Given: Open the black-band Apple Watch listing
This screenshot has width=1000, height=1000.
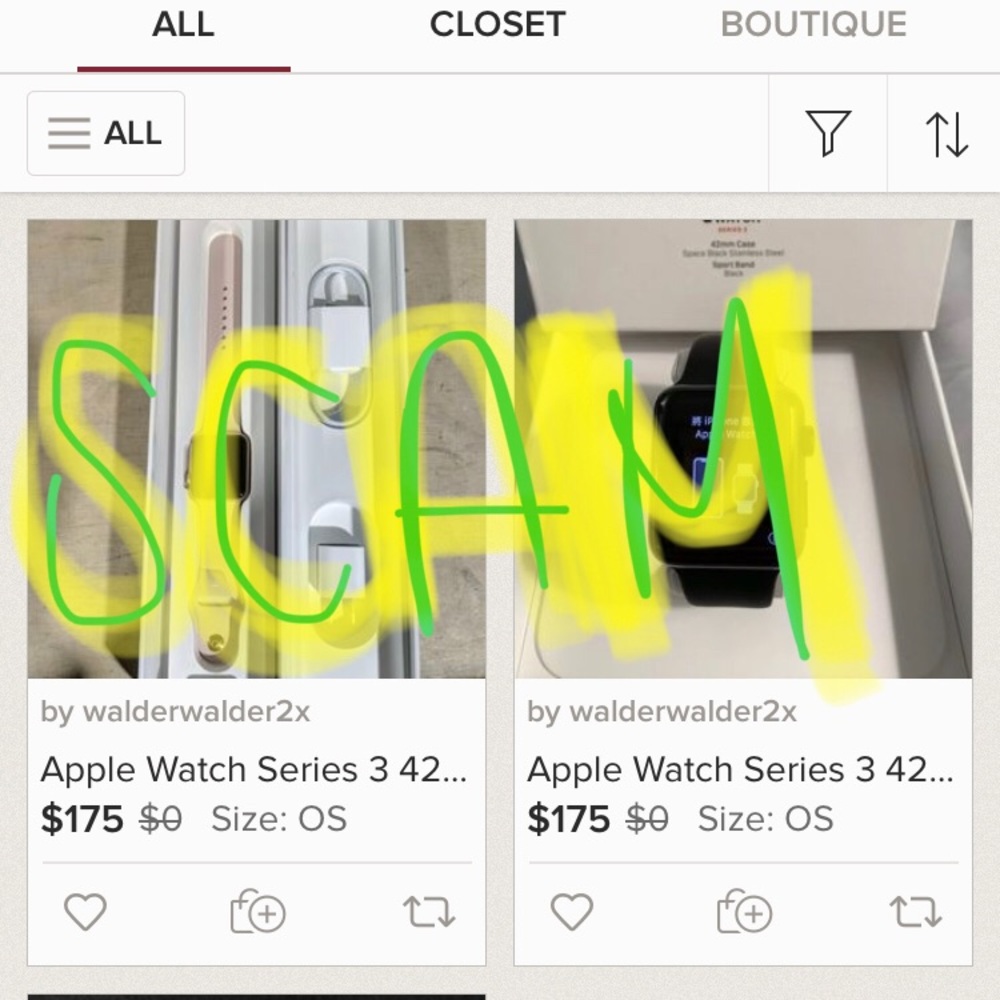Looking at the screenshot, I should click(743, 448).
